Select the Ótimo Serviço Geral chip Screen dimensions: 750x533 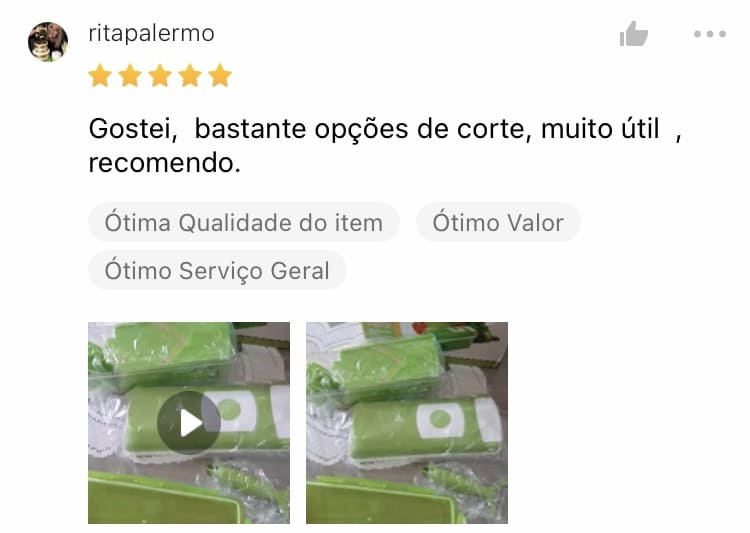click(217, 271)
